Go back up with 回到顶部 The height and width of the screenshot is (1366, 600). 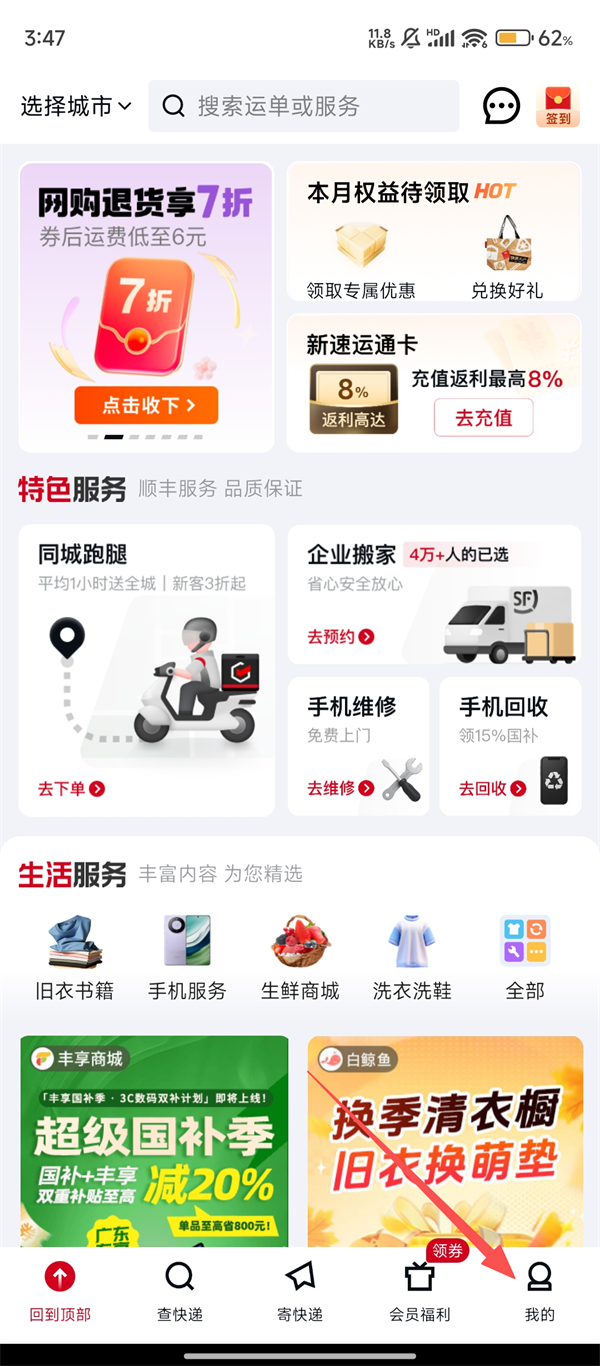point(60,1291)
